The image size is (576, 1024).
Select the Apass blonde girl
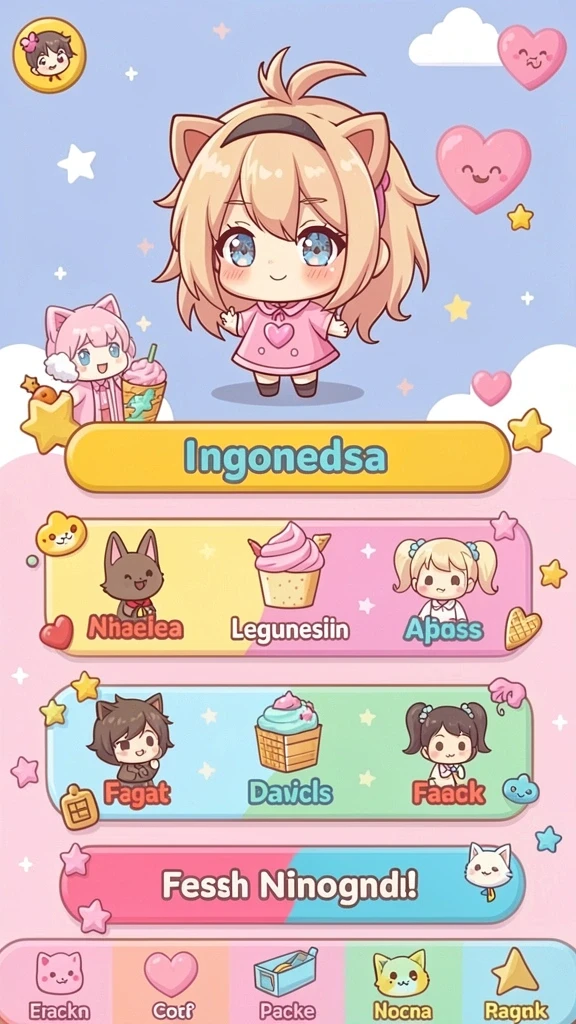(x=444, y=590)
